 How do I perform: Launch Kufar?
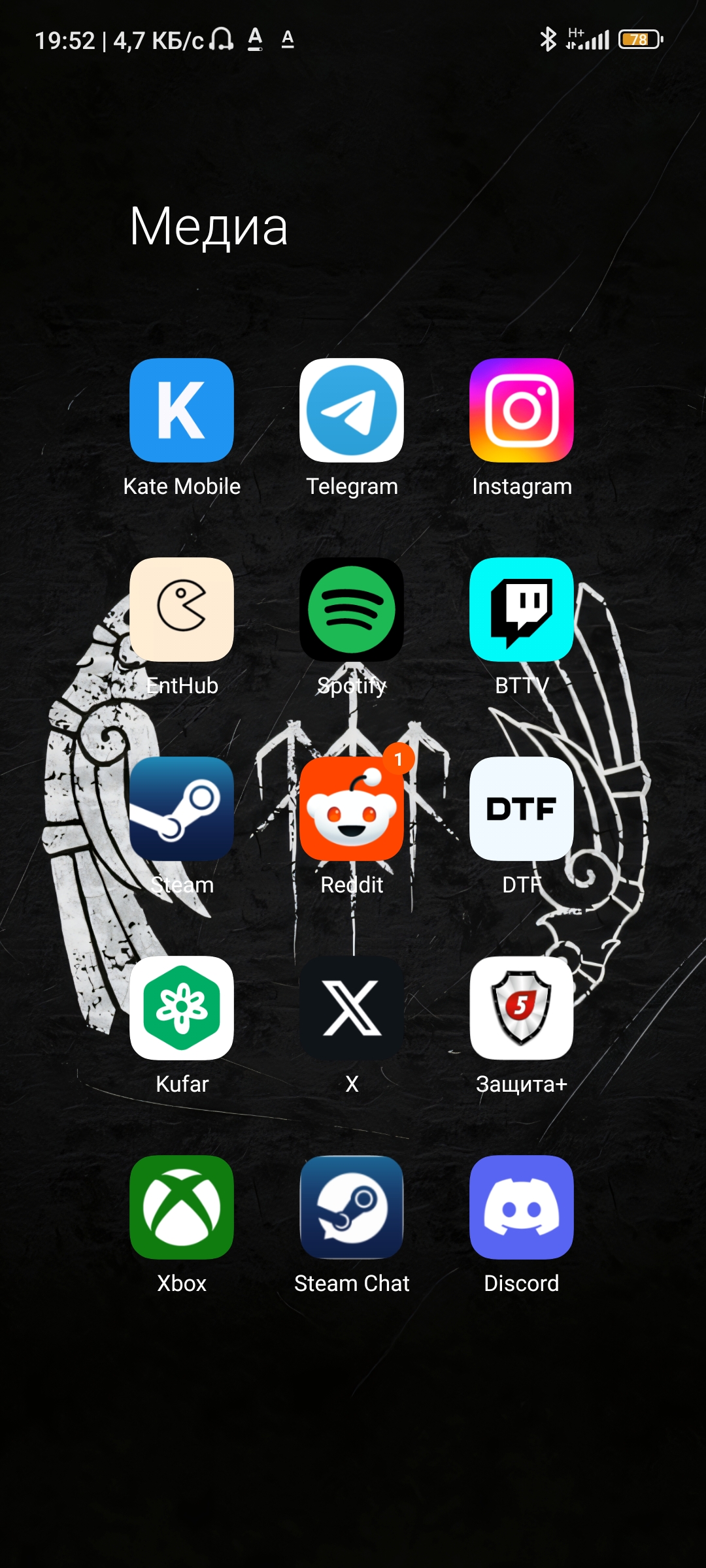point(182,1008)
